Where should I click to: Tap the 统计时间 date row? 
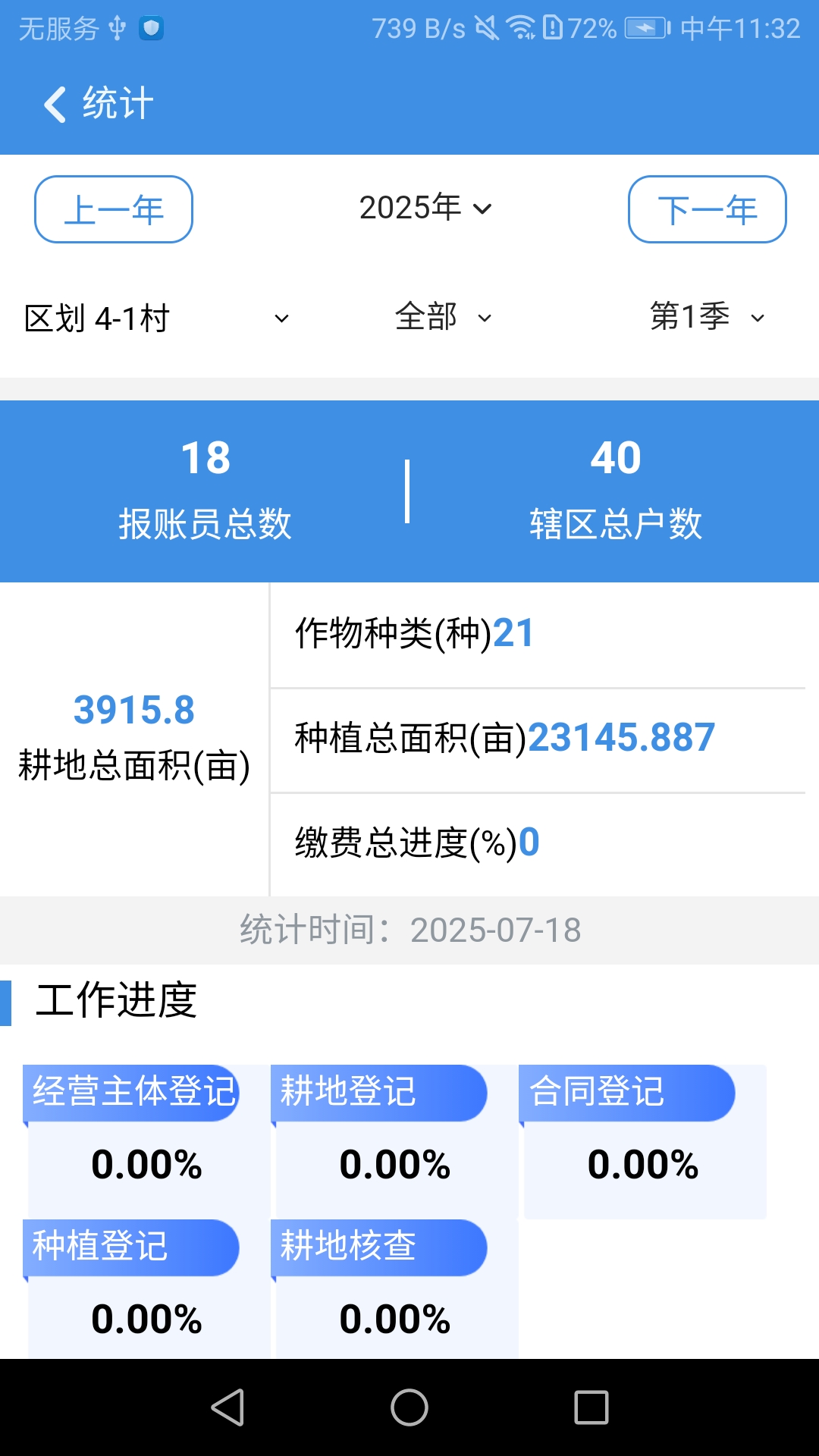(409, 928)
